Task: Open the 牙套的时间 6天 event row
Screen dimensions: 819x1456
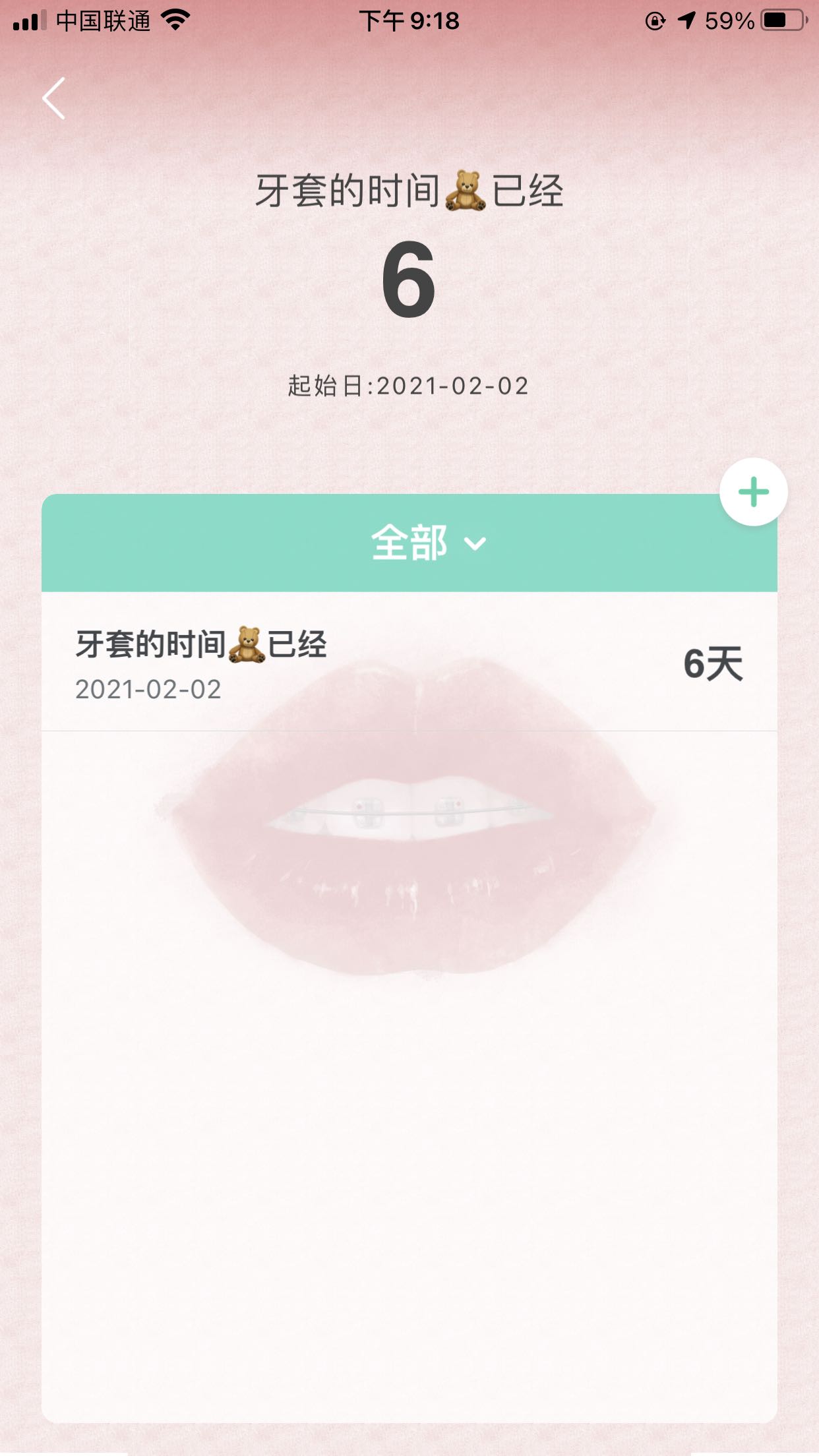Action: (x=409, y=663)
